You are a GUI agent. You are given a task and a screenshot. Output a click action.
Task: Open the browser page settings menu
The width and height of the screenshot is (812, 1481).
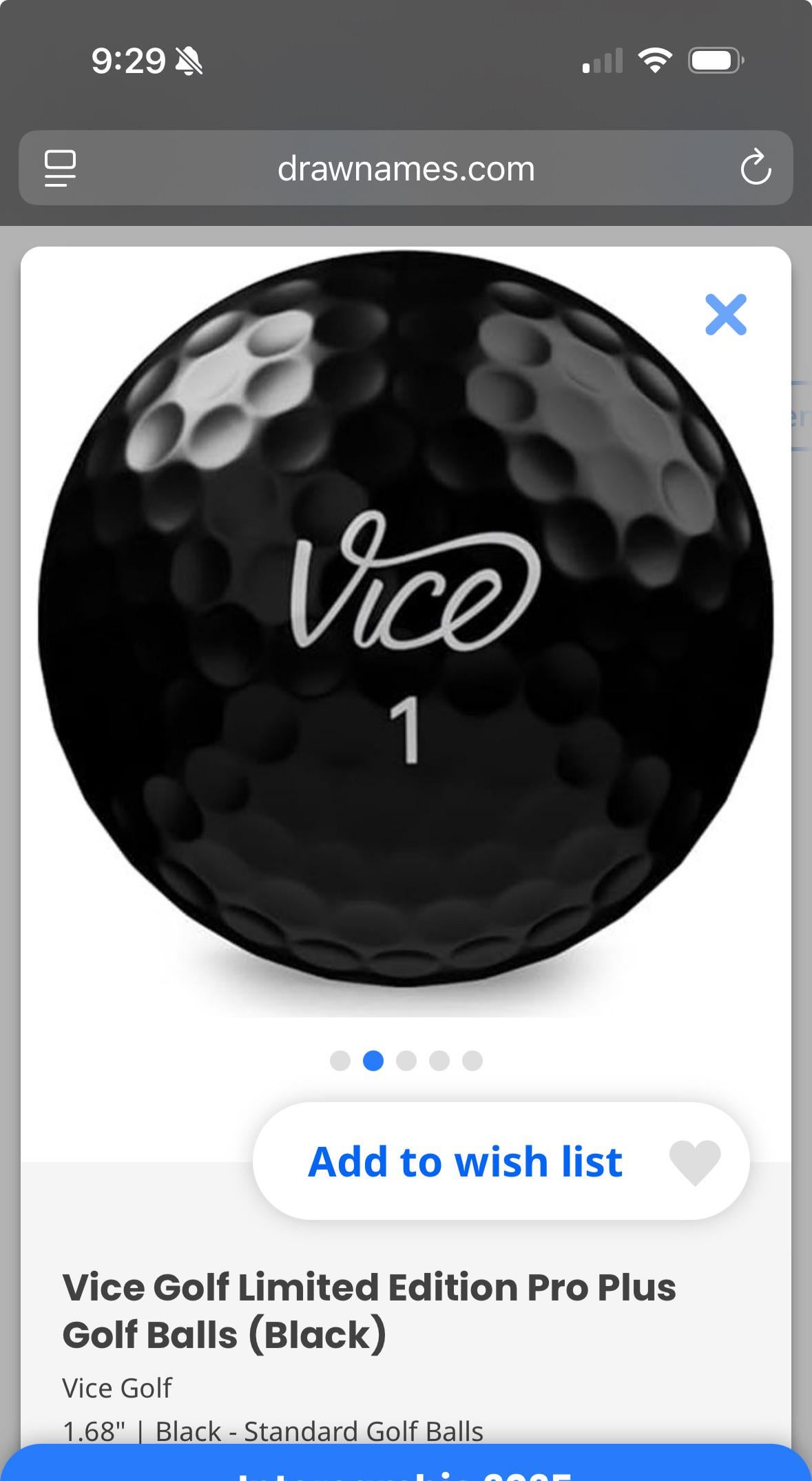[x=60, y=168]
